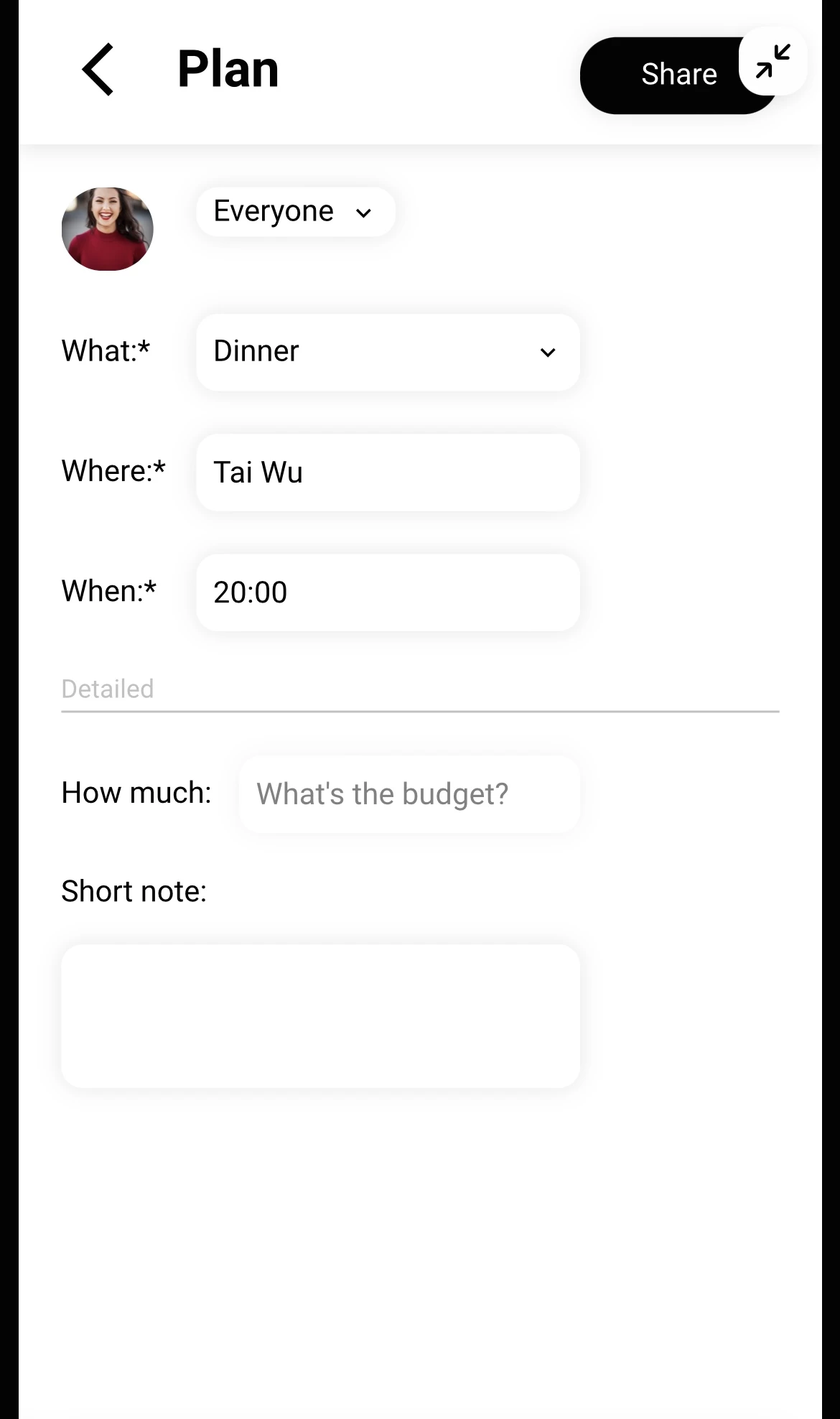Screen dimensions: 840x1419
Task: Click the Where:* field label
Action: pyautogui.click(x=113, y=471)
